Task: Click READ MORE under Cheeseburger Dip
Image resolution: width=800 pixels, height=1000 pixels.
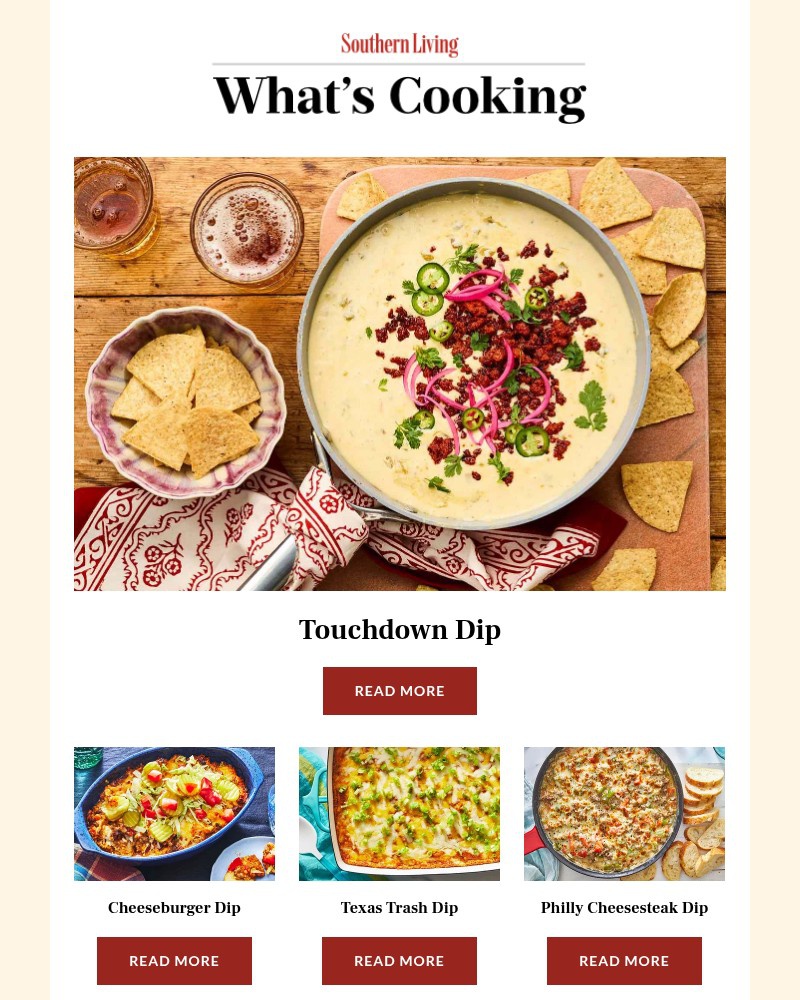Action: pyautogui.click(x=174, y=961)
